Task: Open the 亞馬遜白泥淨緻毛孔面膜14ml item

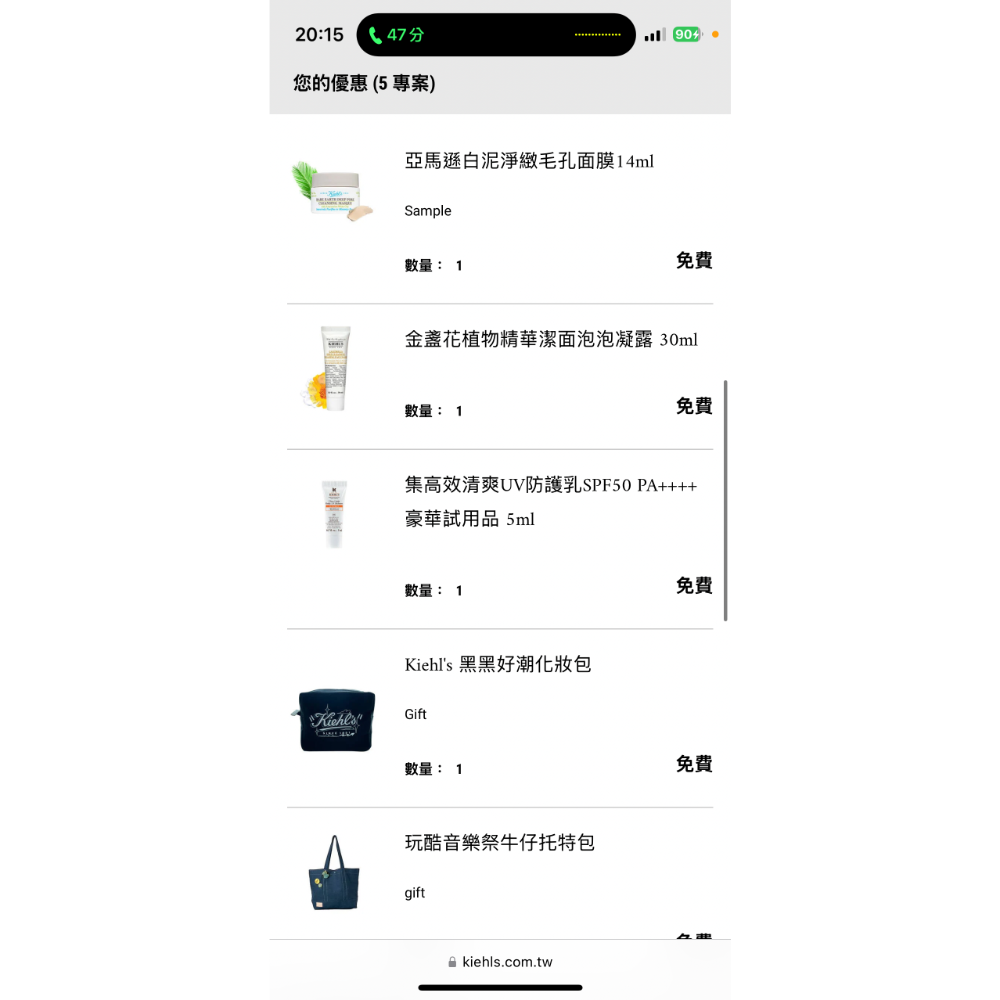Action: (529, 162)
